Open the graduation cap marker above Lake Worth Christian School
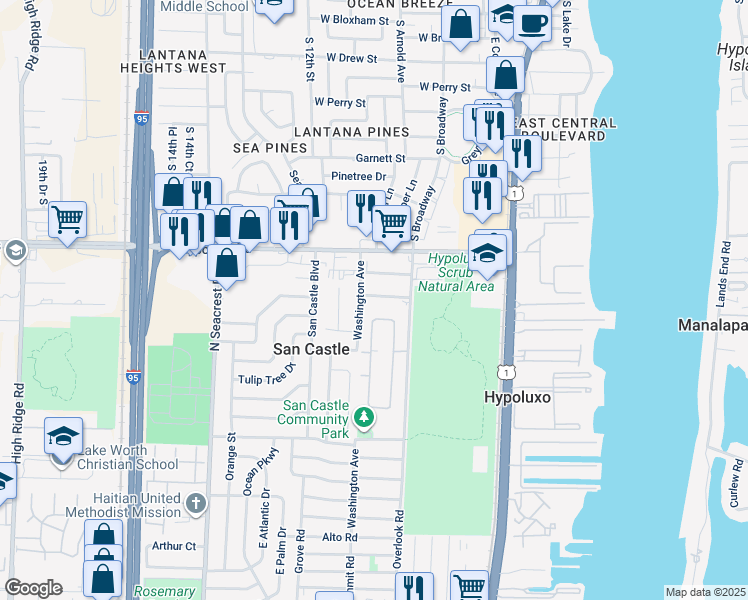Screen dimensions: 748x600 (x=63, y=436)
